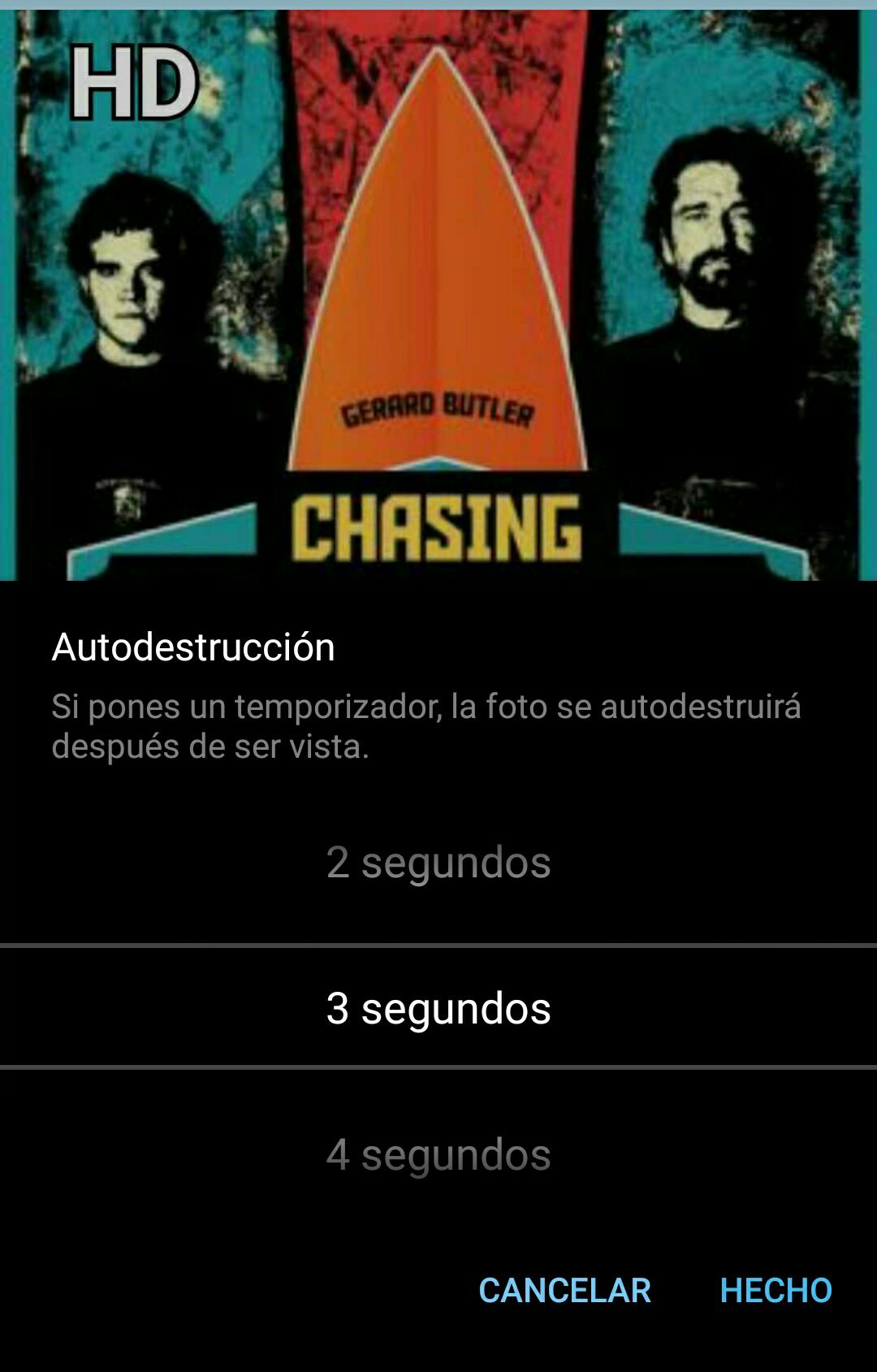Confirm the timer with HECHO
Image resolution: width=877 pixels, height=1372 pixels.
775,1290
